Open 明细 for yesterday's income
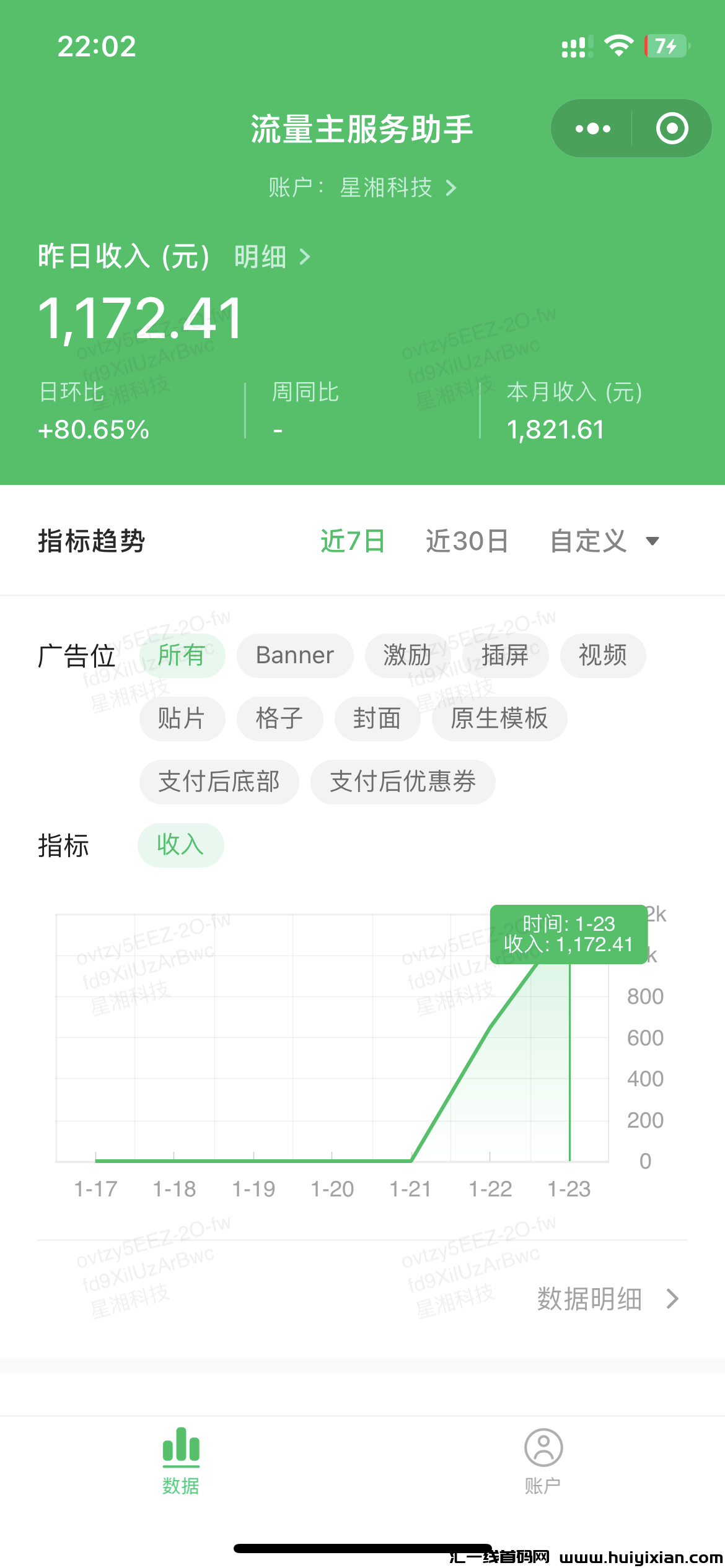Screen dimensions: 725x1568 click(x=271, y=256)
